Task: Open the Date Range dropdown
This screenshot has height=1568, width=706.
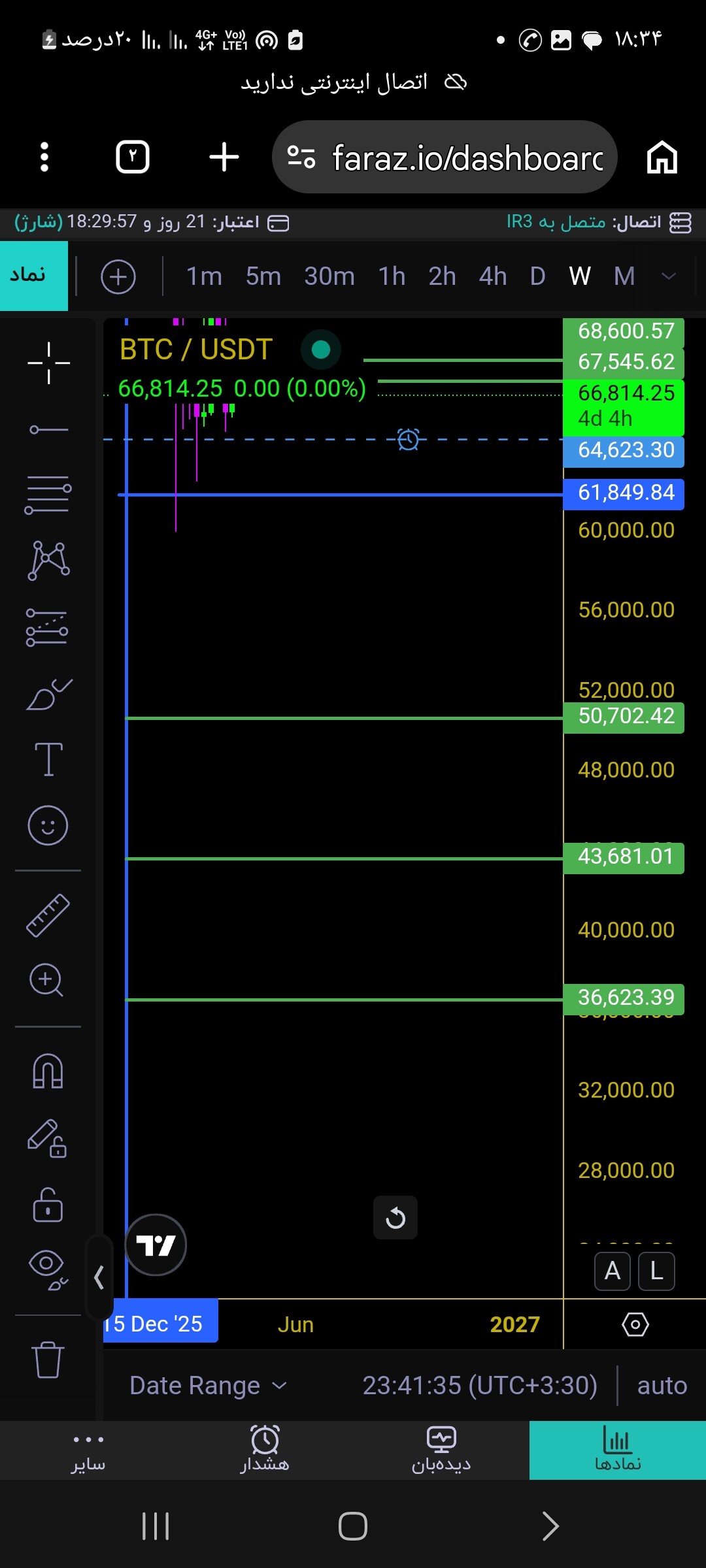Action: pos(208,1385)
